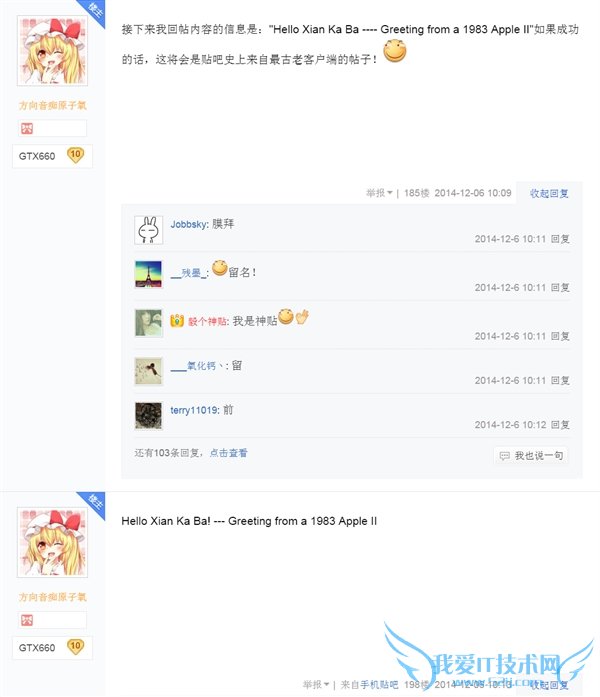Collapse replies on the 185楼 post
The width and height of the screenshot is (600, 697).
pos(549,194)
